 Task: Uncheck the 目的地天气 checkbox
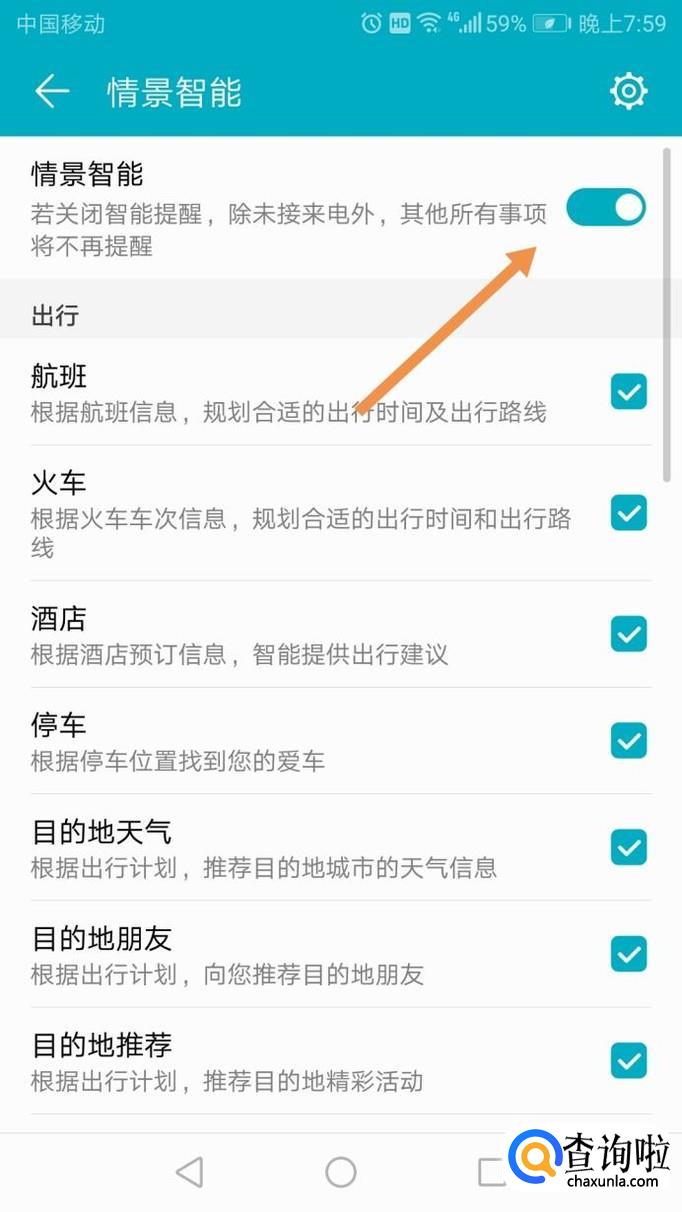point(629,848)
